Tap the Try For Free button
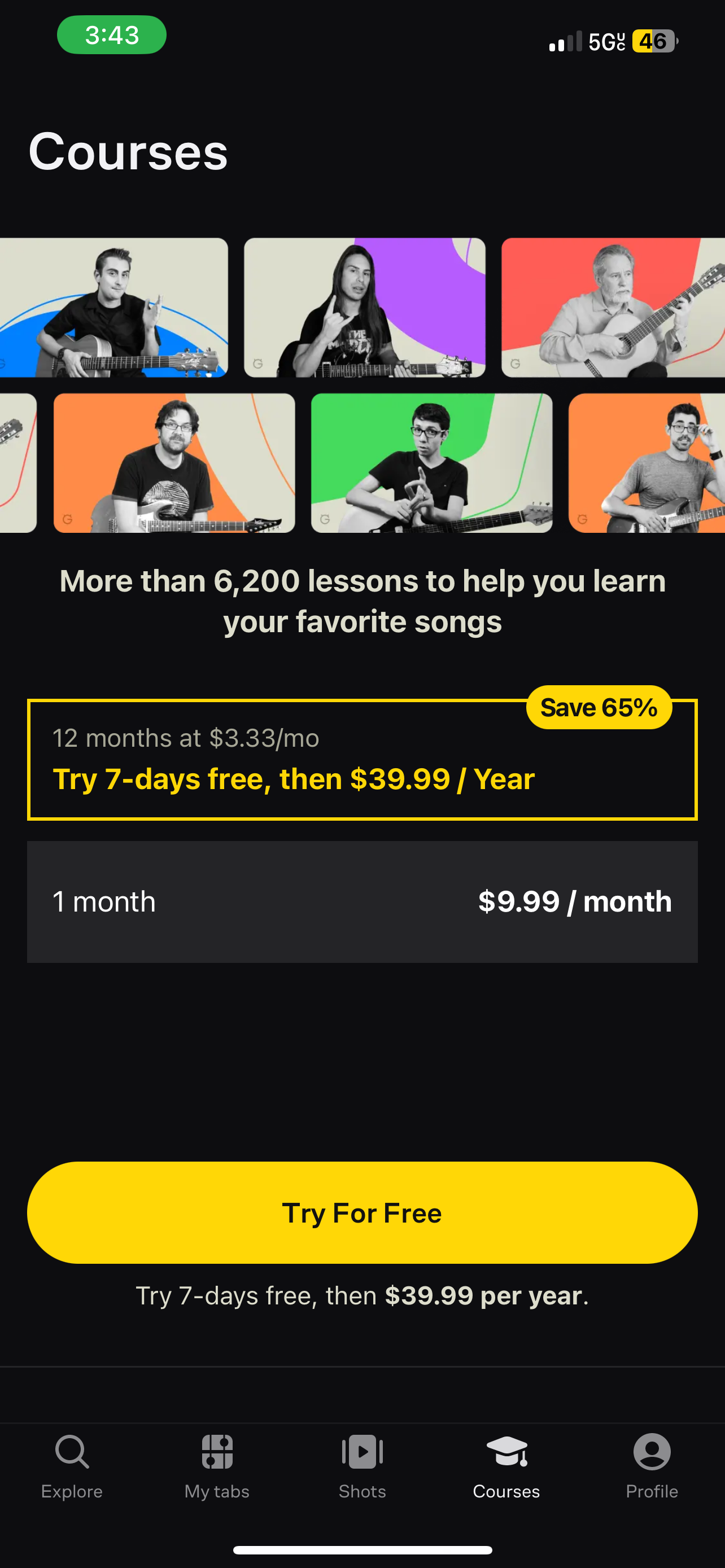Viewport: 725px width, 1568px height. [x=362, y=1212]
